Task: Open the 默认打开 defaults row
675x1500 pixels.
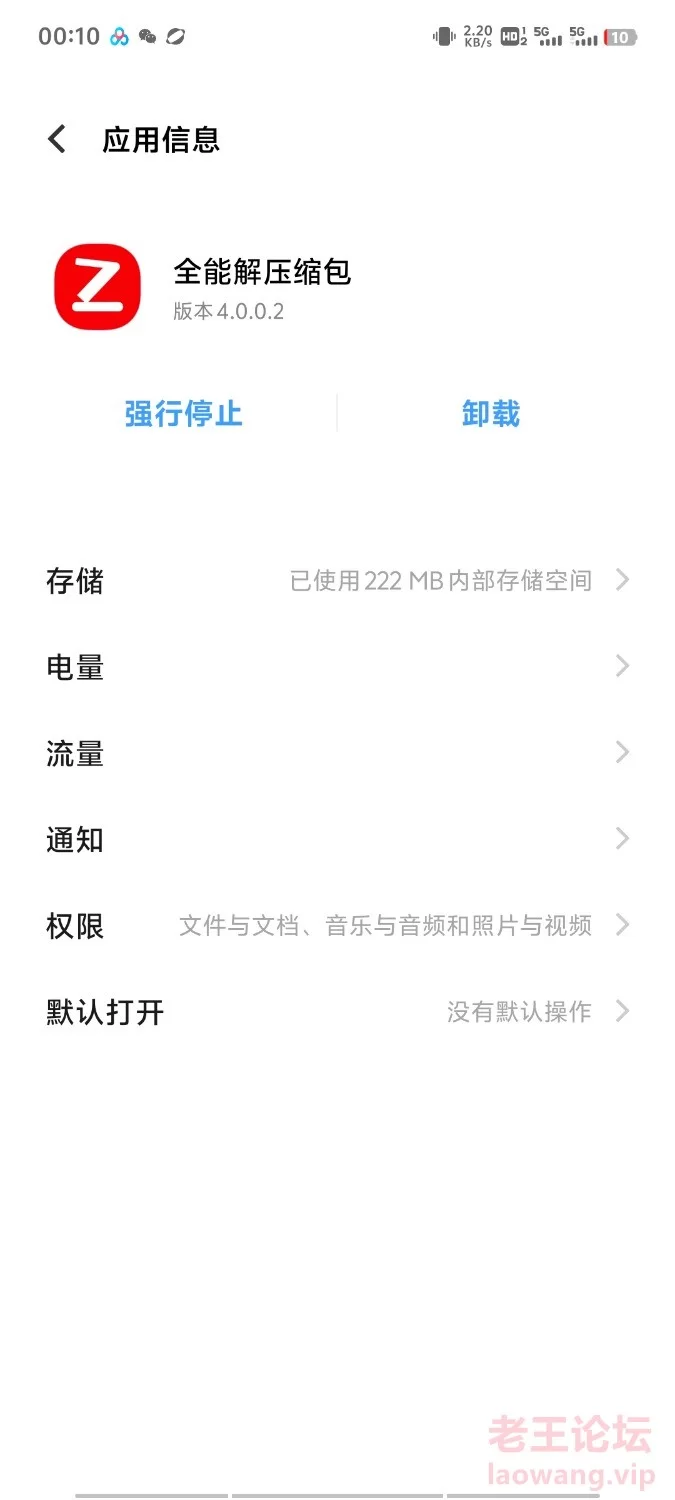Action: (337, 1011)
